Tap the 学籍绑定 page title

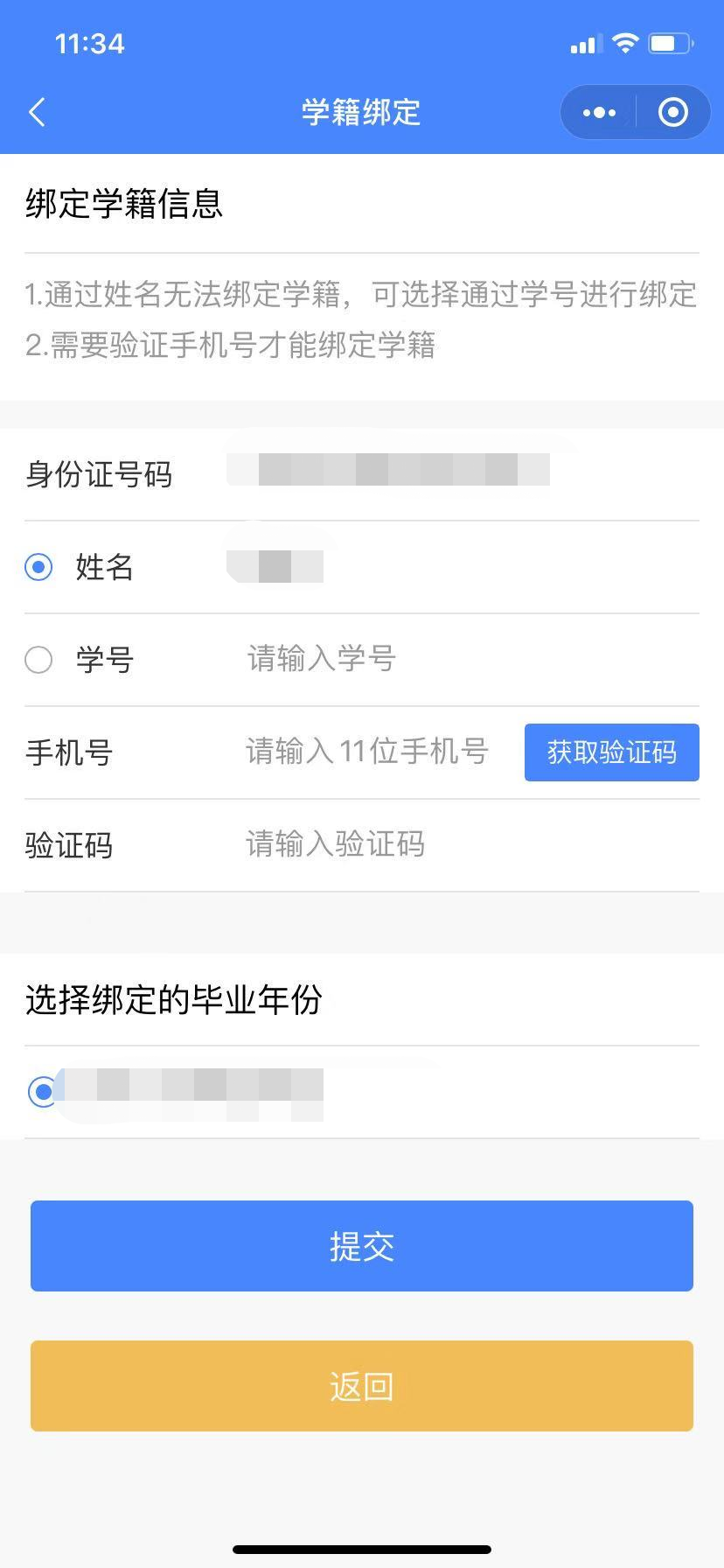[x=362, y=112]
